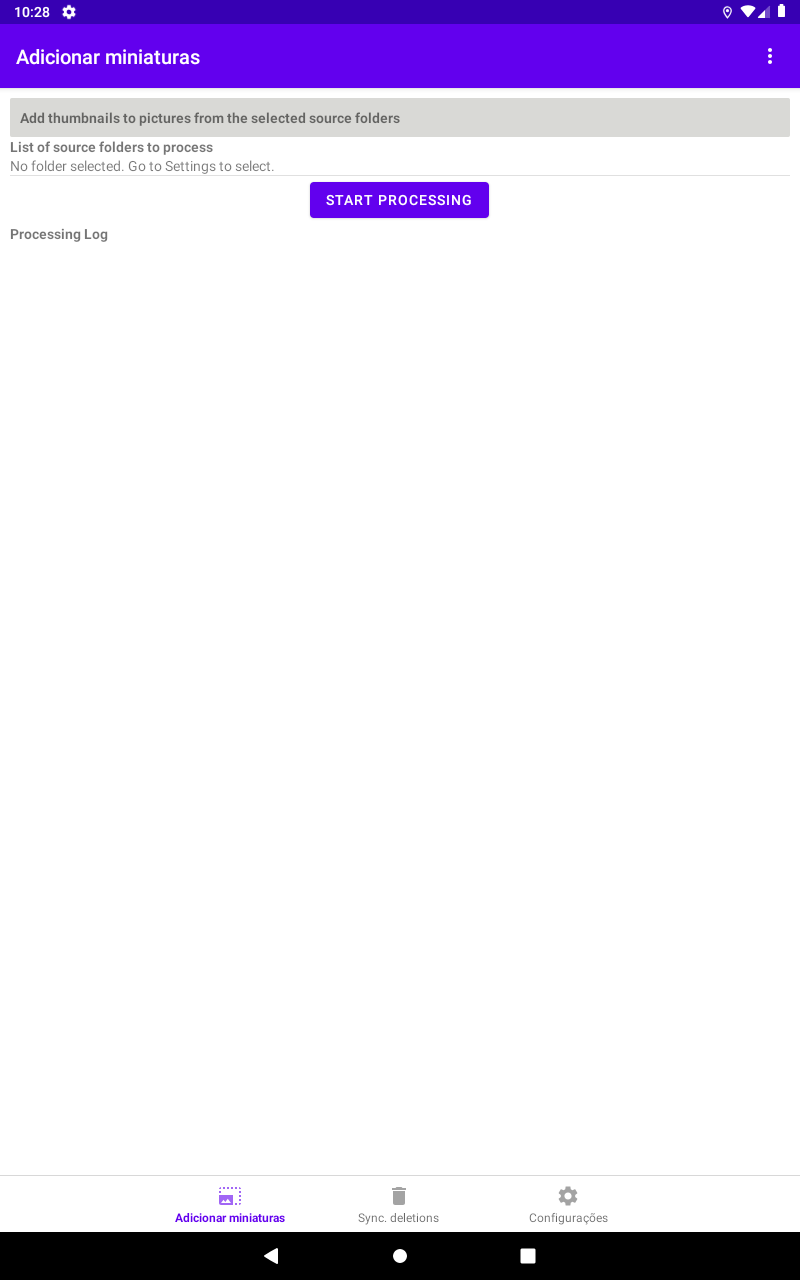Tap the system home button
Viewport: 800px width, 1280px height.
pyautogui.click(x=400, y=1256)
